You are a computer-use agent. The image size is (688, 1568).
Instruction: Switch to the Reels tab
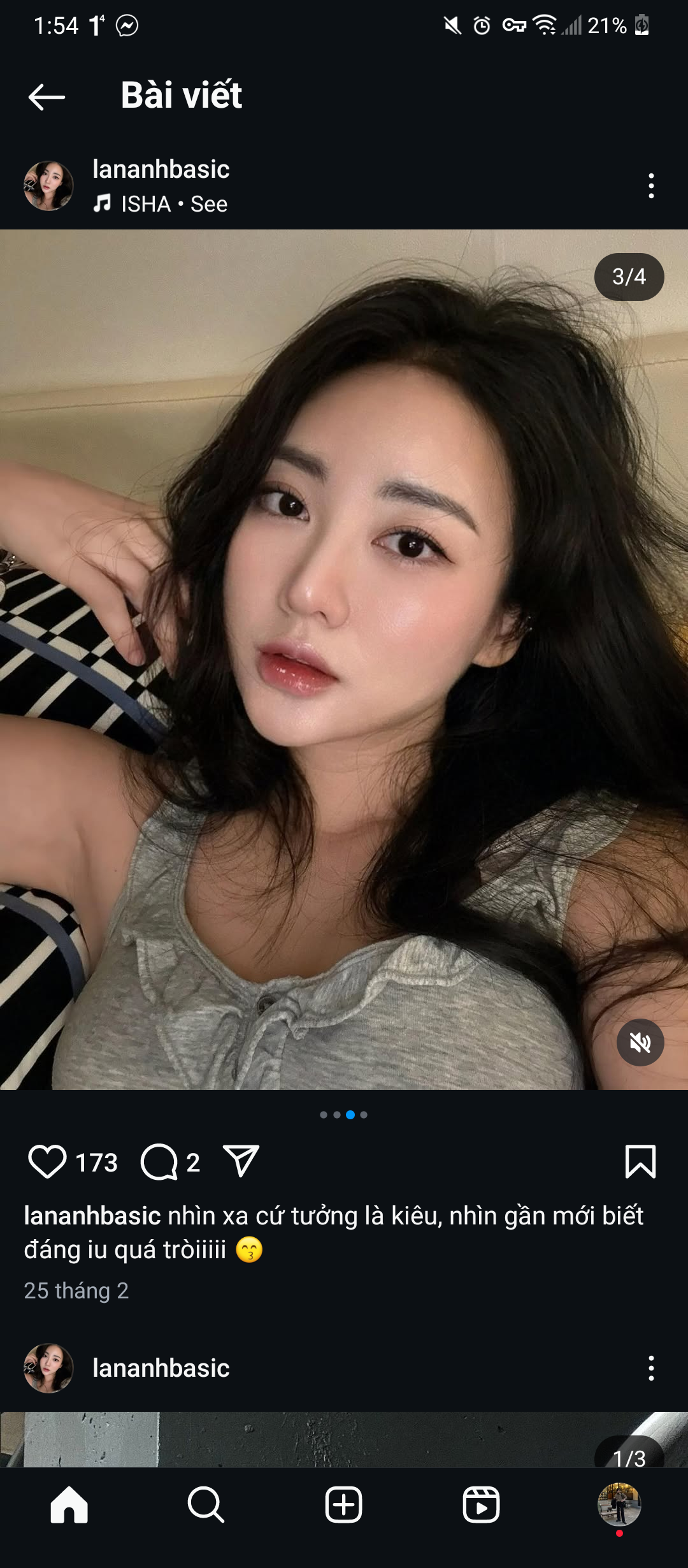pyautogui.click(x=481, y=1505)
